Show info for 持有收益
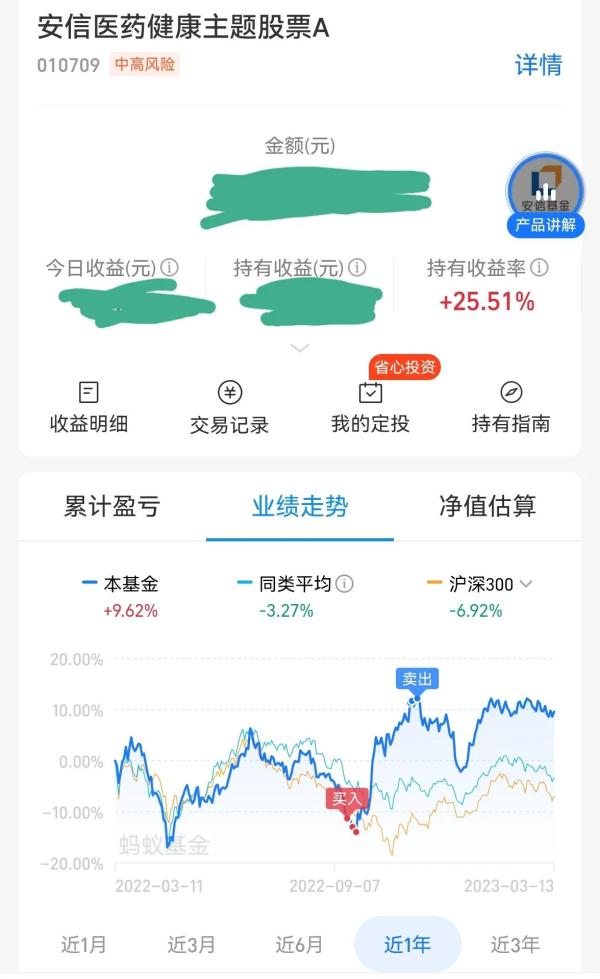The height and width of the screenshot is (979, 600). click(357, 268)
